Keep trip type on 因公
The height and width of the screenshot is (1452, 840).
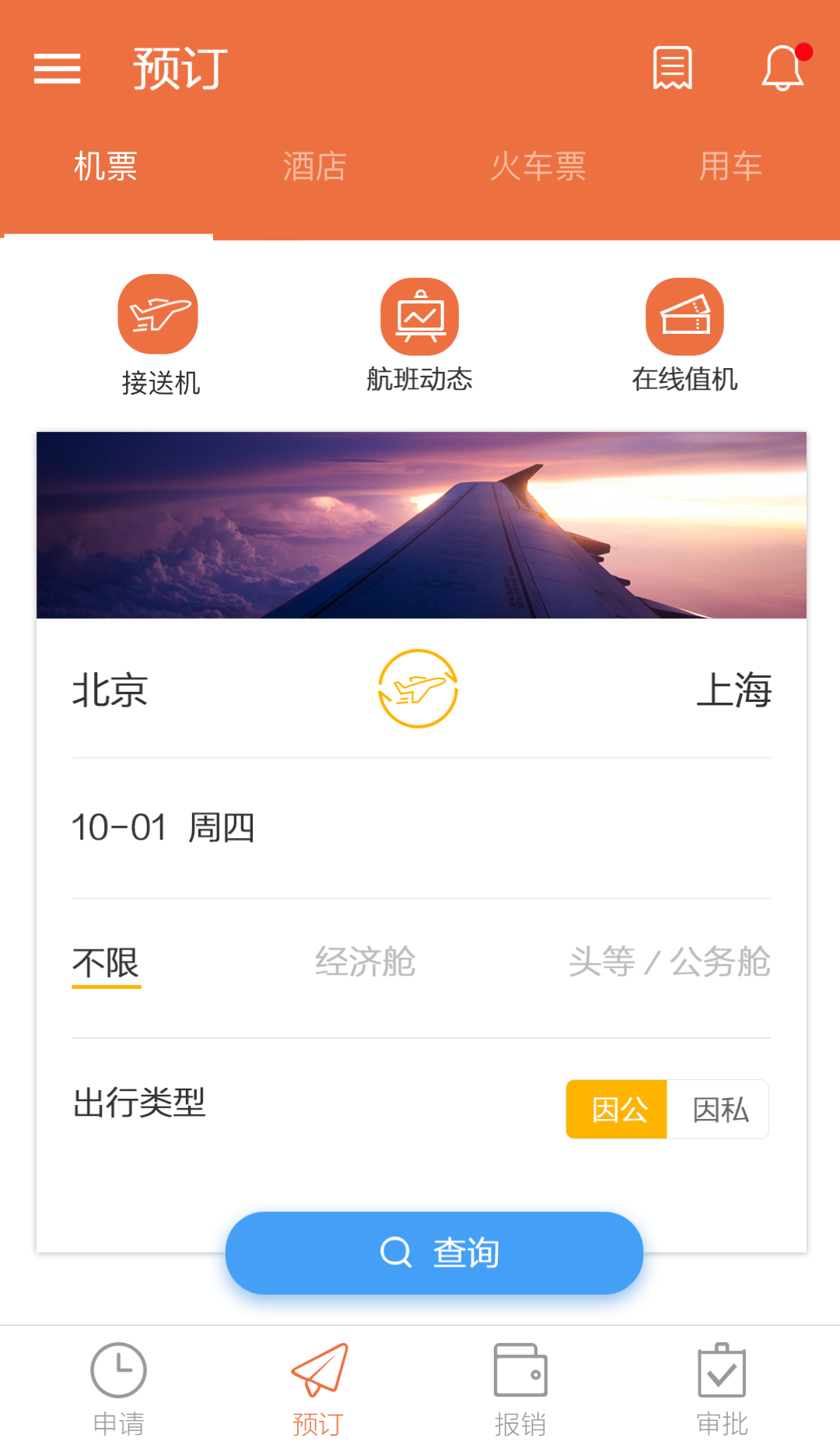[x=616, y=1110]
